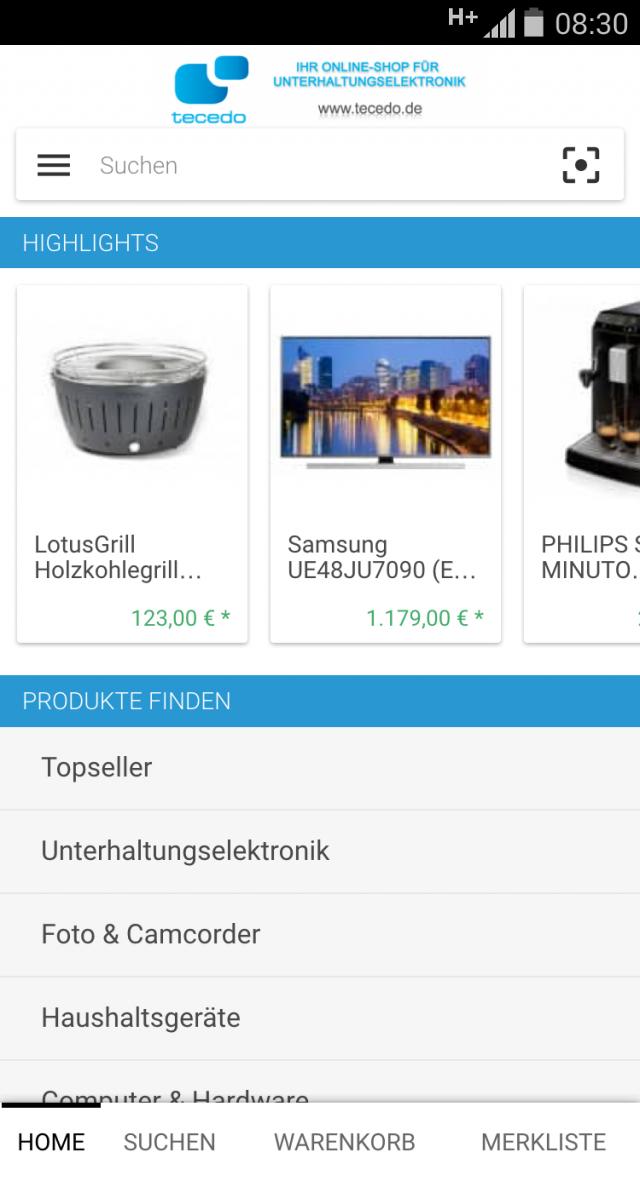Open the barcode scanner icon
The image size is (640, 1181).
pyautogui.click(x=581, y=165)
